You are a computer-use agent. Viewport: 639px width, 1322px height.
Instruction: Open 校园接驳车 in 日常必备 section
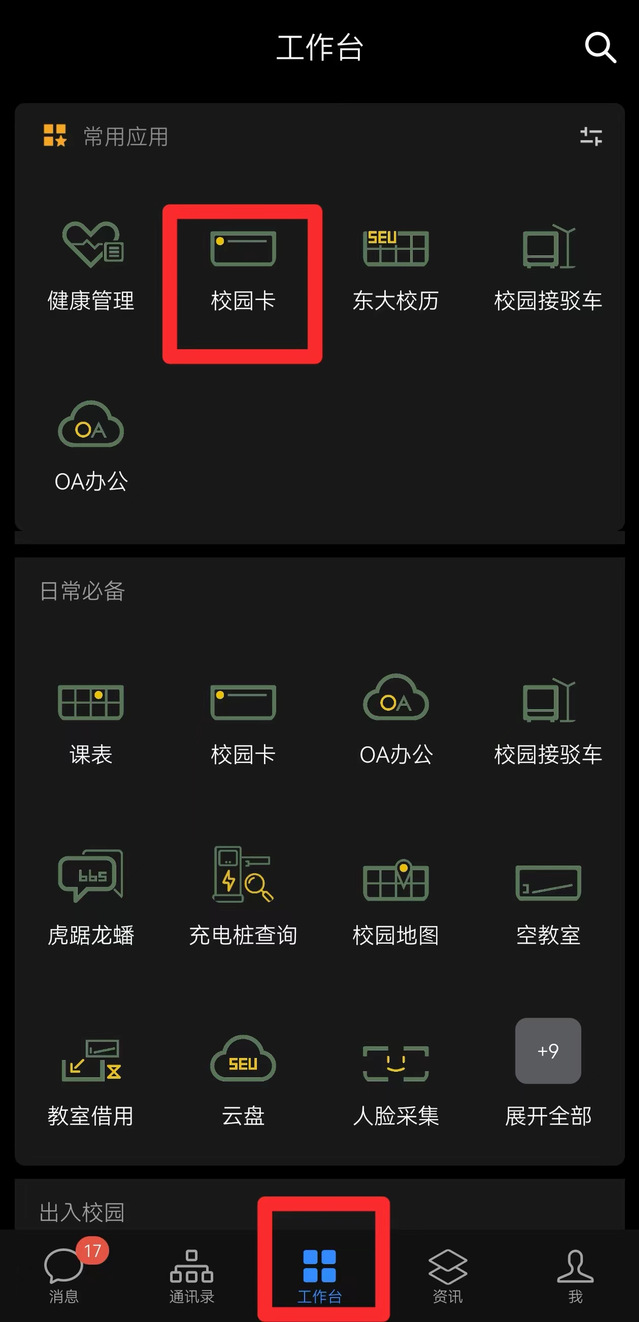548,720
